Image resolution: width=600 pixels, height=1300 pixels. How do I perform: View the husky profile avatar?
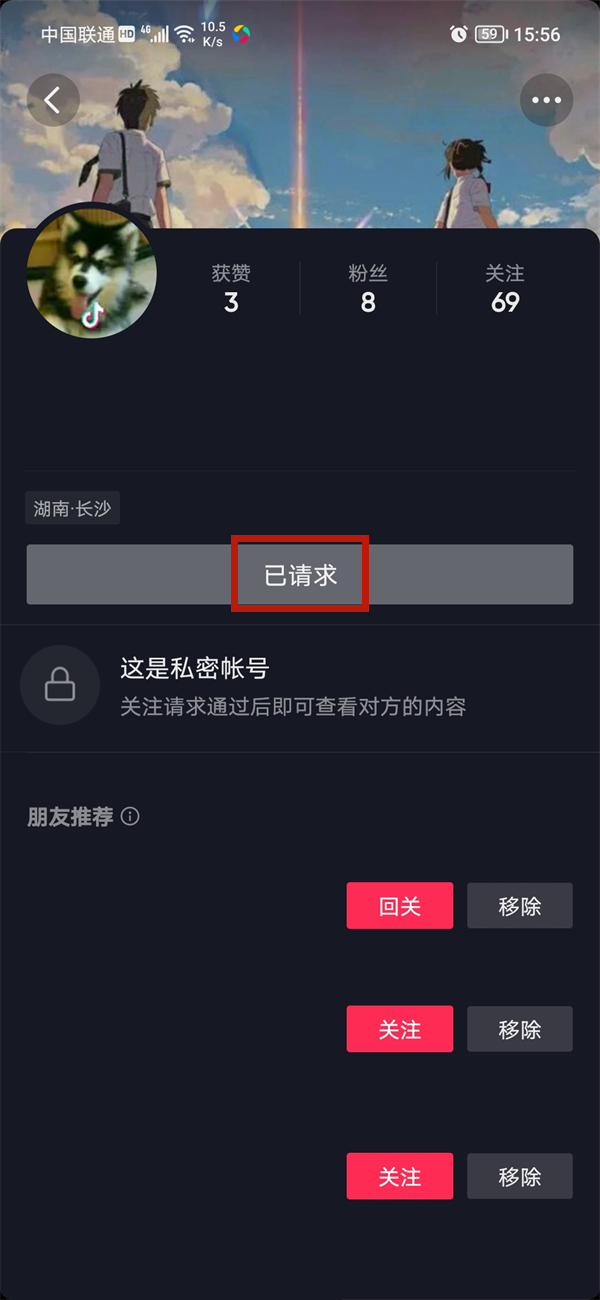point(91,274)
